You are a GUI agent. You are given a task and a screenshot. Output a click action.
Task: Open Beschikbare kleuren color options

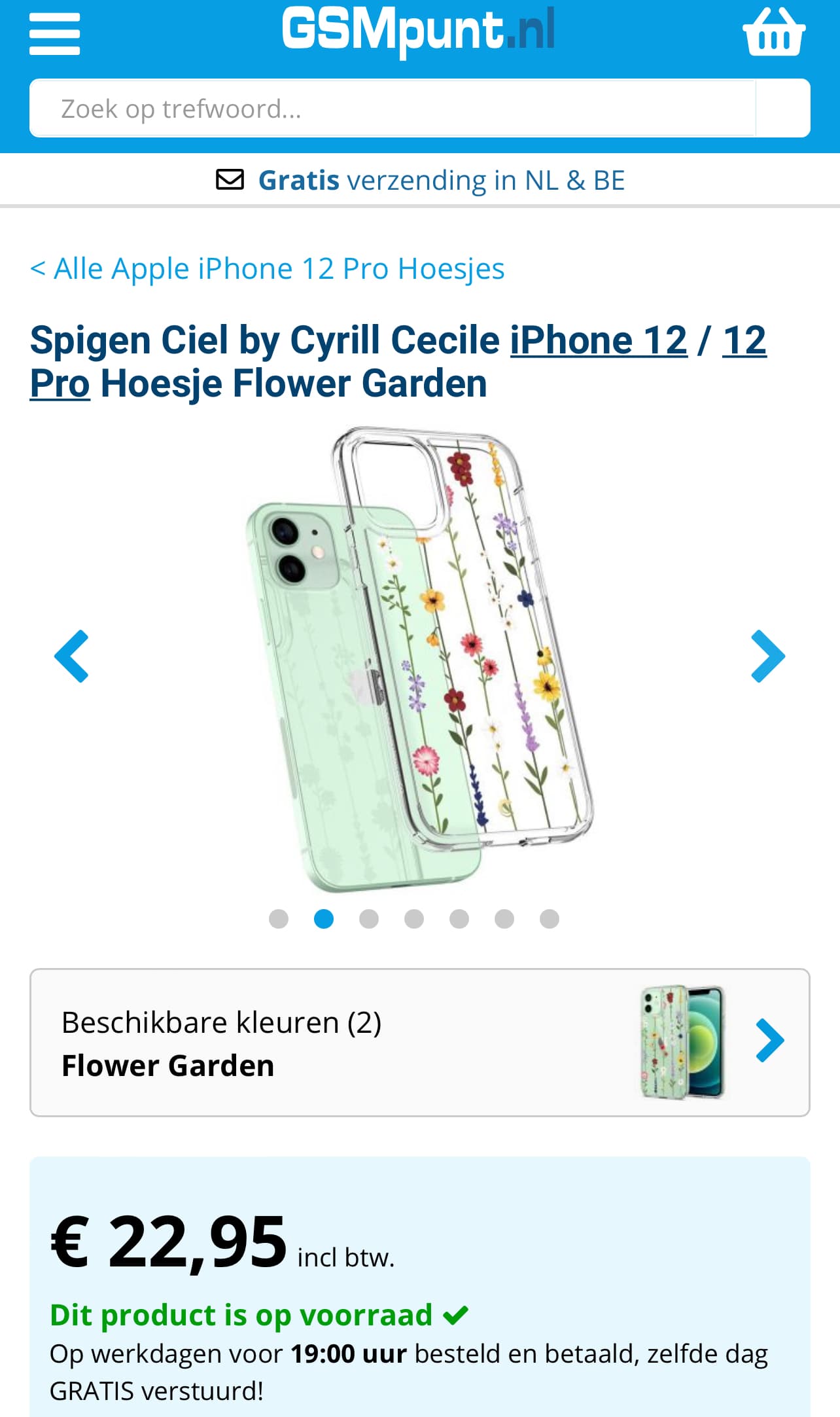point(419,1043)
